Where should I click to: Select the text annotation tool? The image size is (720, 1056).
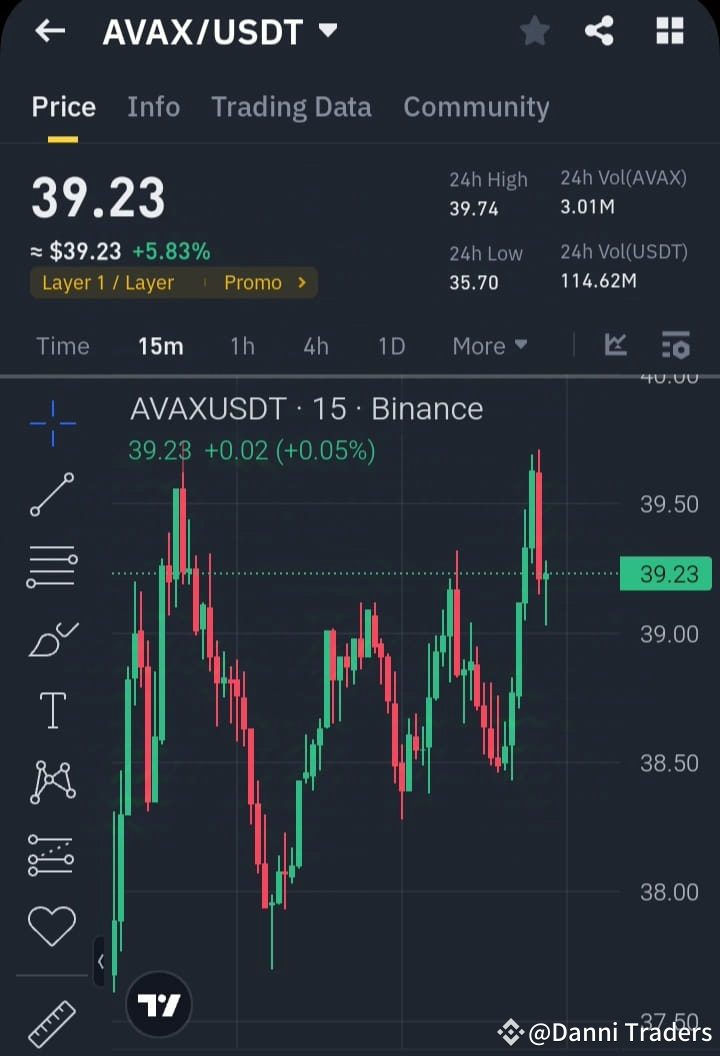52,710
